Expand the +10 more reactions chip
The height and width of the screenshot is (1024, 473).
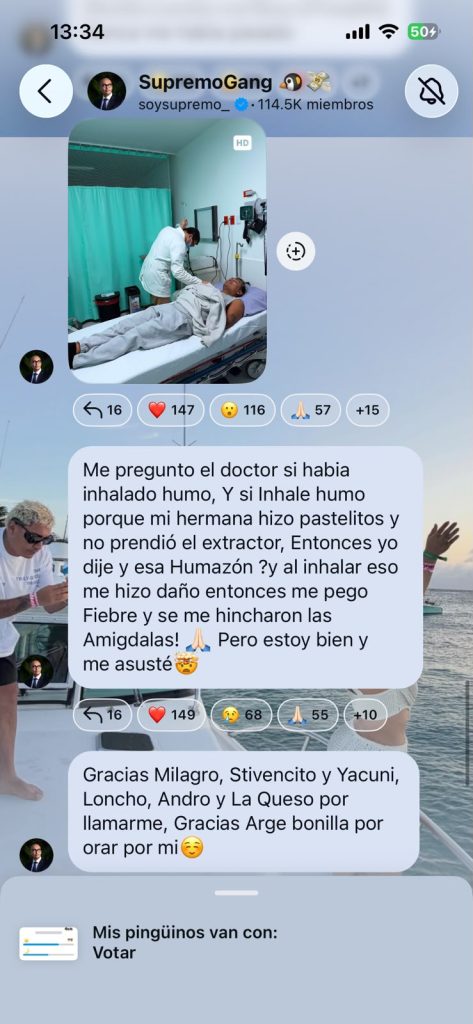pyautogui.click(x=365, y=715)
